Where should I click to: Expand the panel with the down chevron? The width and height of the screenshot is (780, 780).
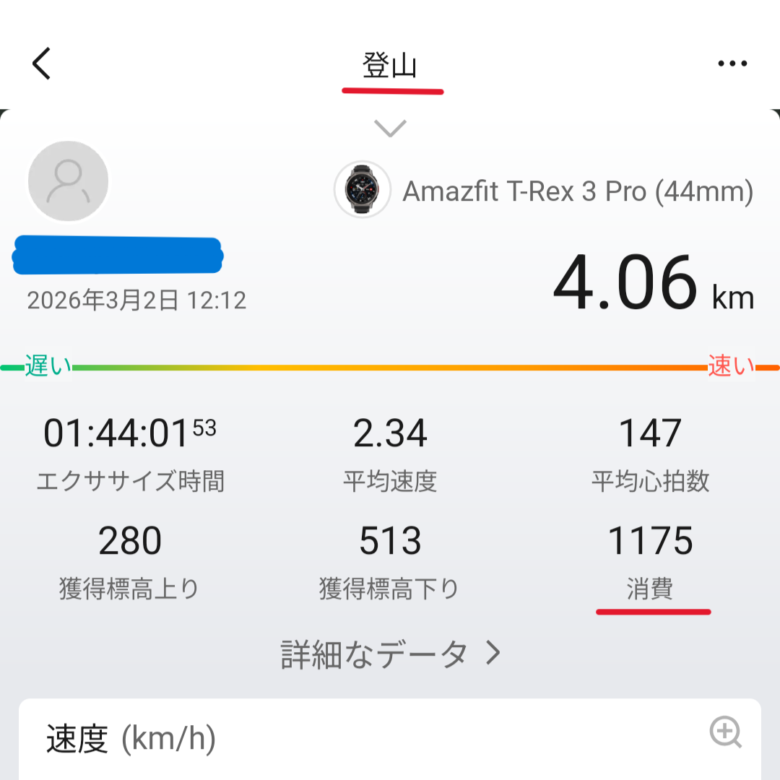click(x=390, y=128)
